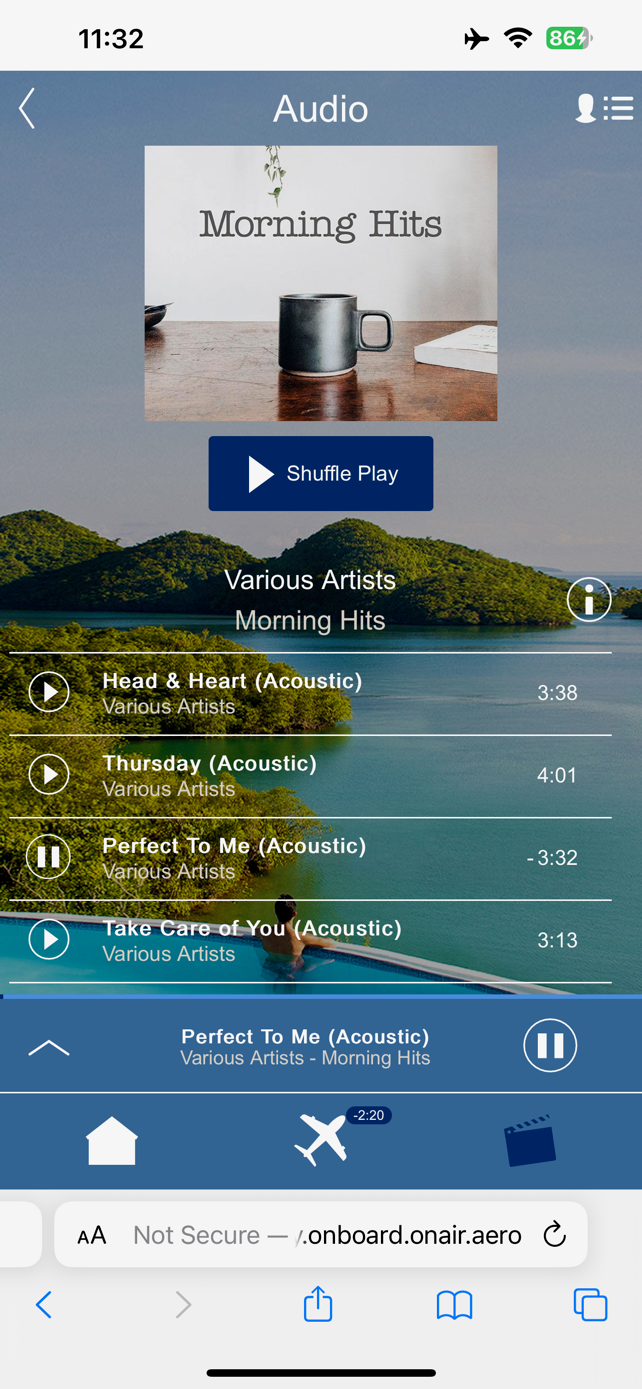642x1389 pixels.
Task: Tap the onboard.onair.aero address bar
Action: point(321,1235)
